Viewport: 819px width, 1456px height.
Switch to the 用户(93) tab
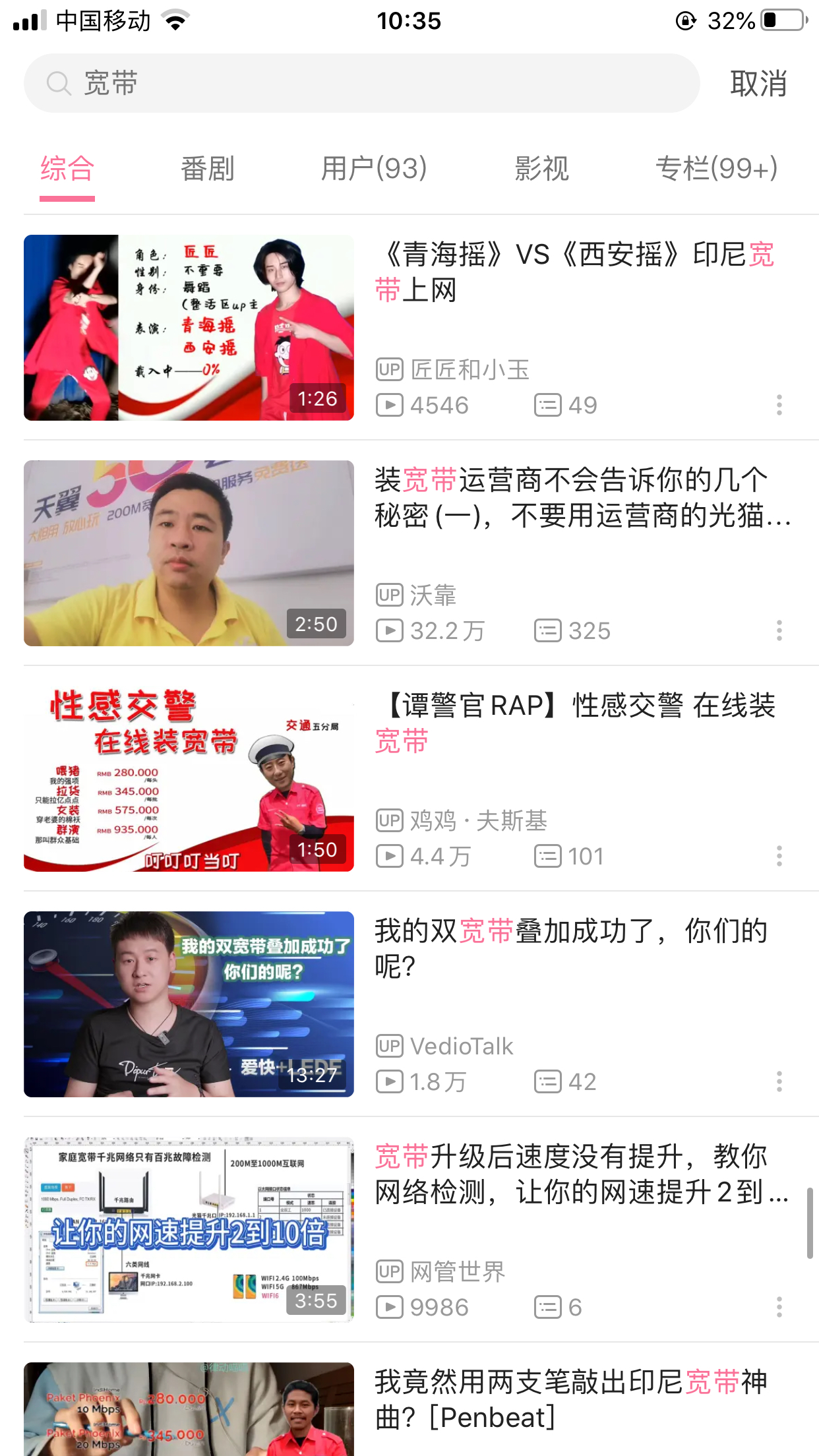coord(374,169)
